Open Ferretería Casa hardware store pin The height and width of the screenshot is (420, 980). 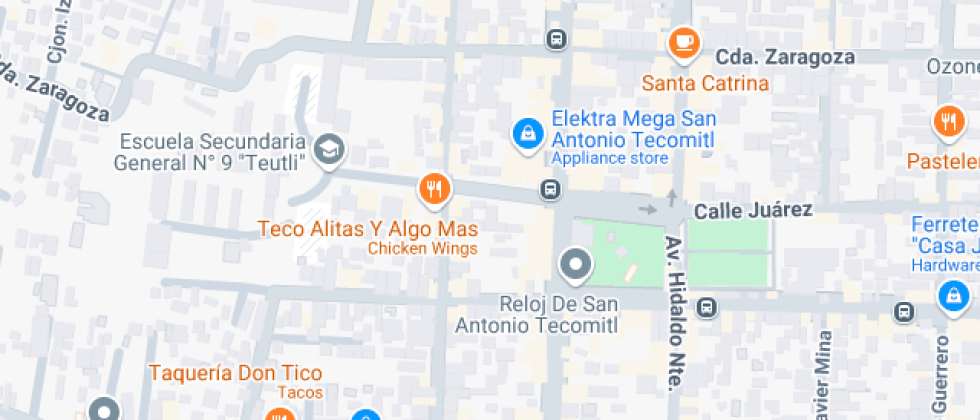[x=953, y=296]
